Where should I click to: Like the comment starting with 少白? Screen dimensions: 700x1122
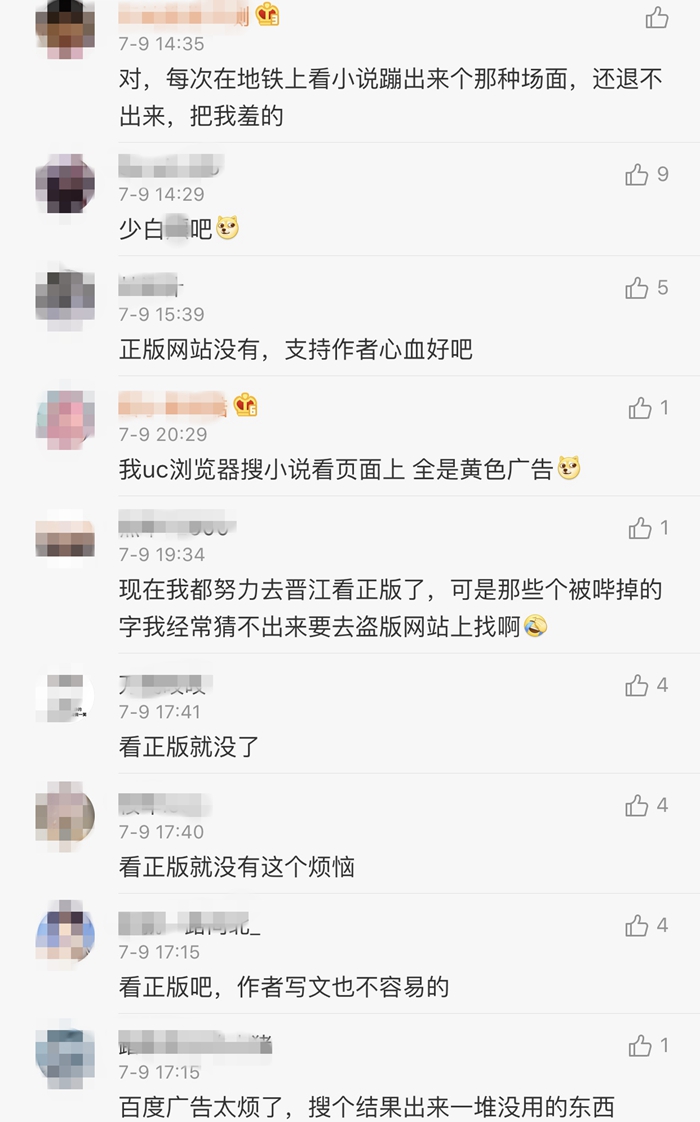[x=637, y=175]
